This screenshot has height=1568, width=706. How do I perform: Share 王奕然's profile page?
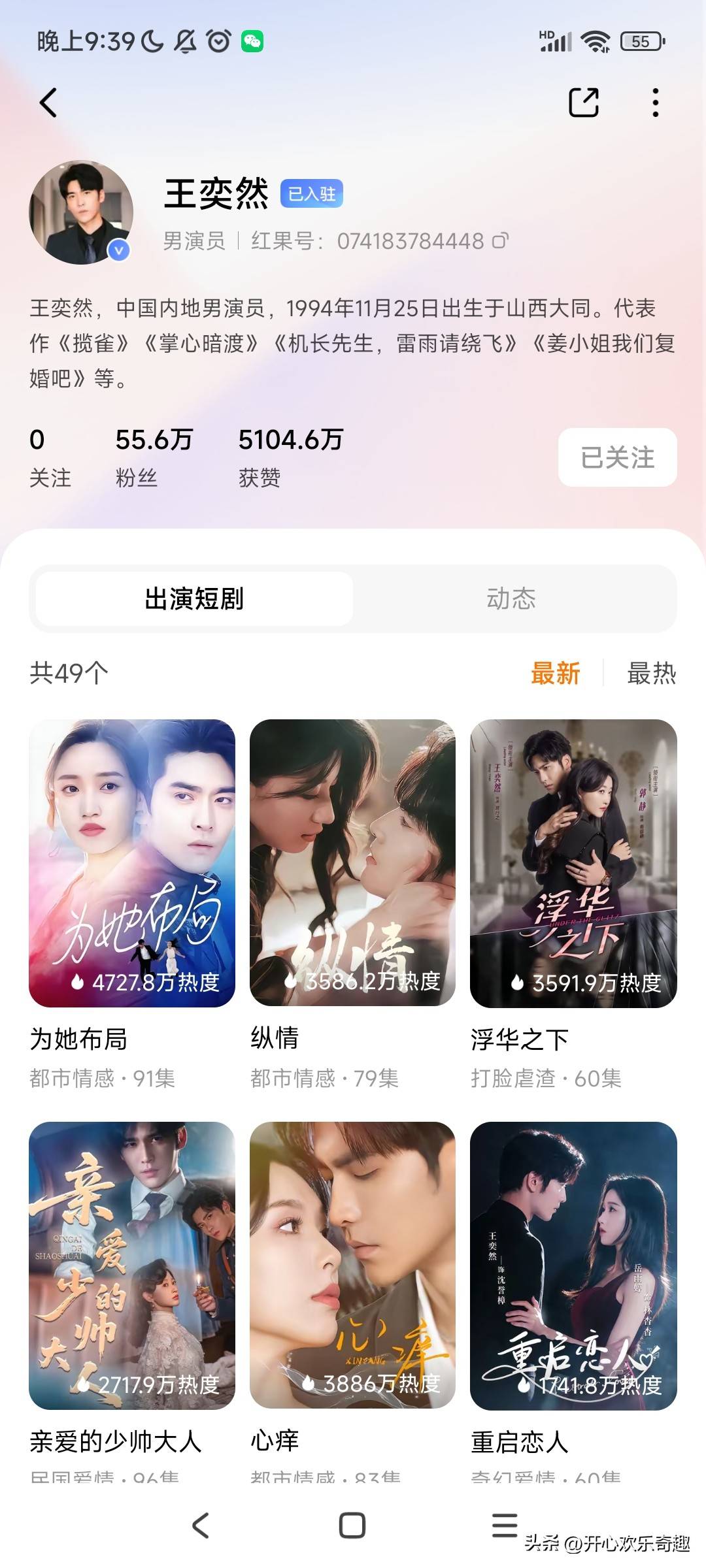(x=583, y=103)
